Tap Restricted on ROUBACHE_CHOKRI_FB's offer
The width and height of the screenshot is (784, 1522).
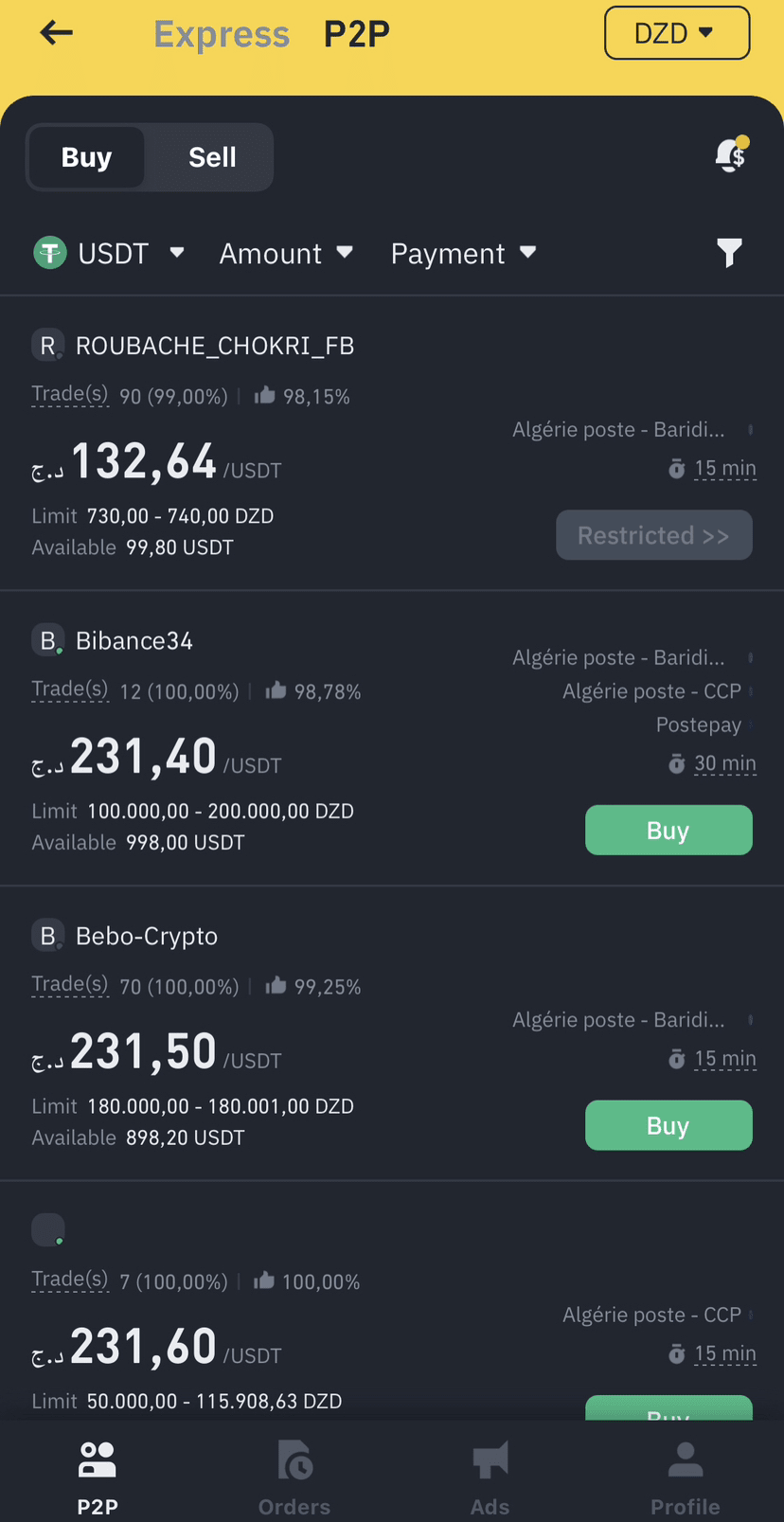coord(653,535)
